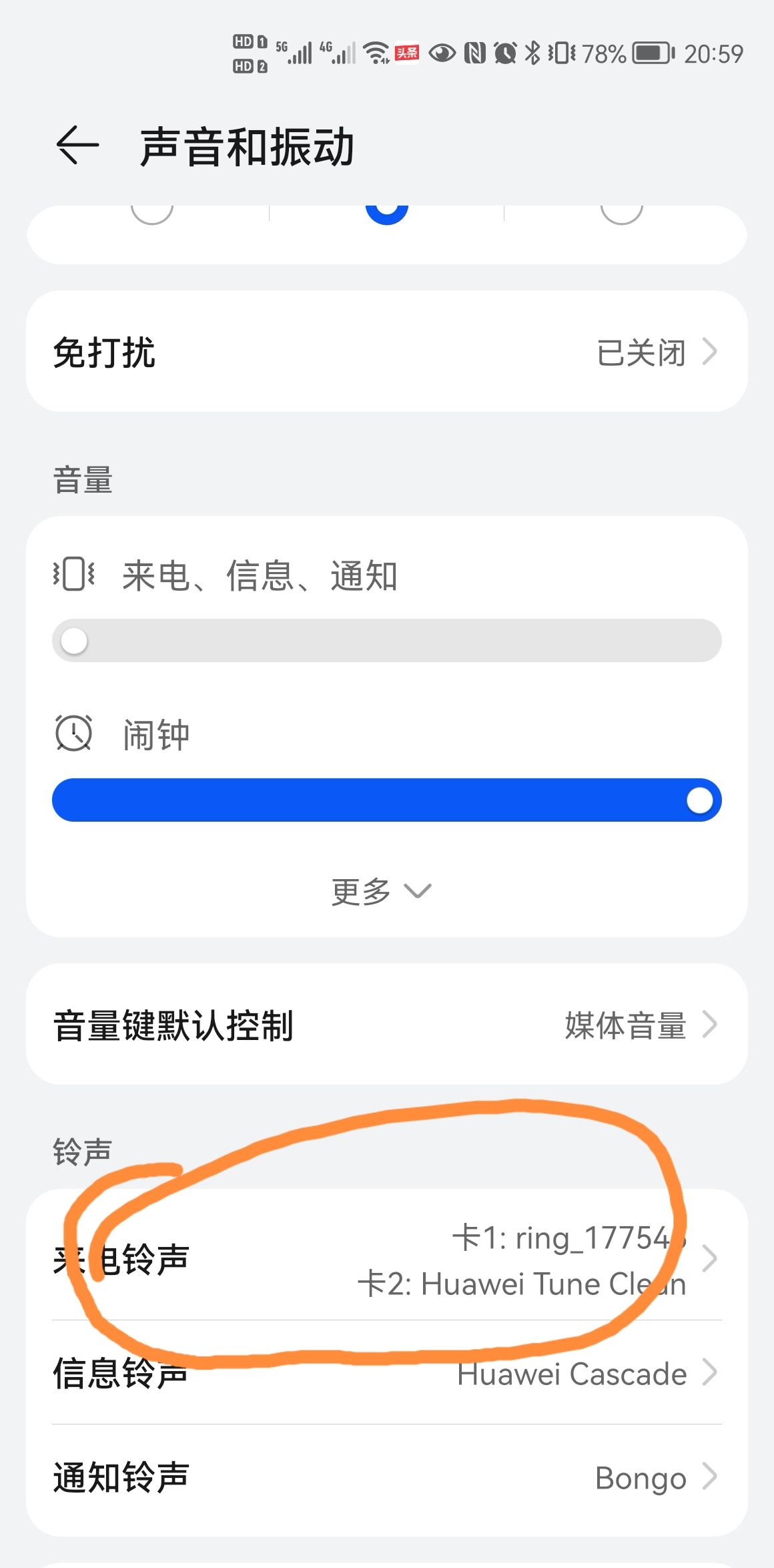
Task: Tap the 来电、信息、通知 volume slider
Action: [x=386, y=641]
